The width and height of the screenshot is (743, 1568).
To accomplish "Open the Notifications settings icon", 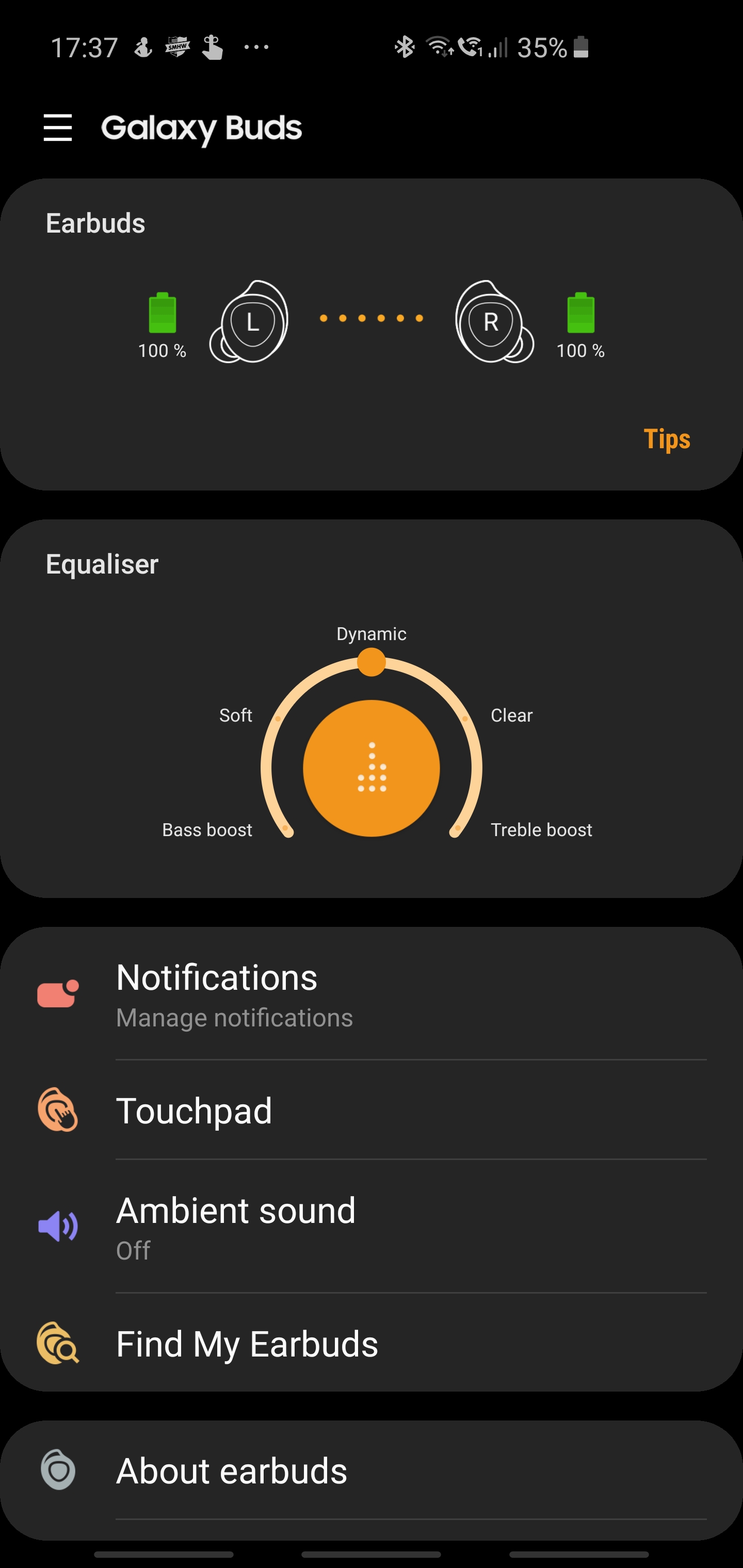I will (58, 993).
